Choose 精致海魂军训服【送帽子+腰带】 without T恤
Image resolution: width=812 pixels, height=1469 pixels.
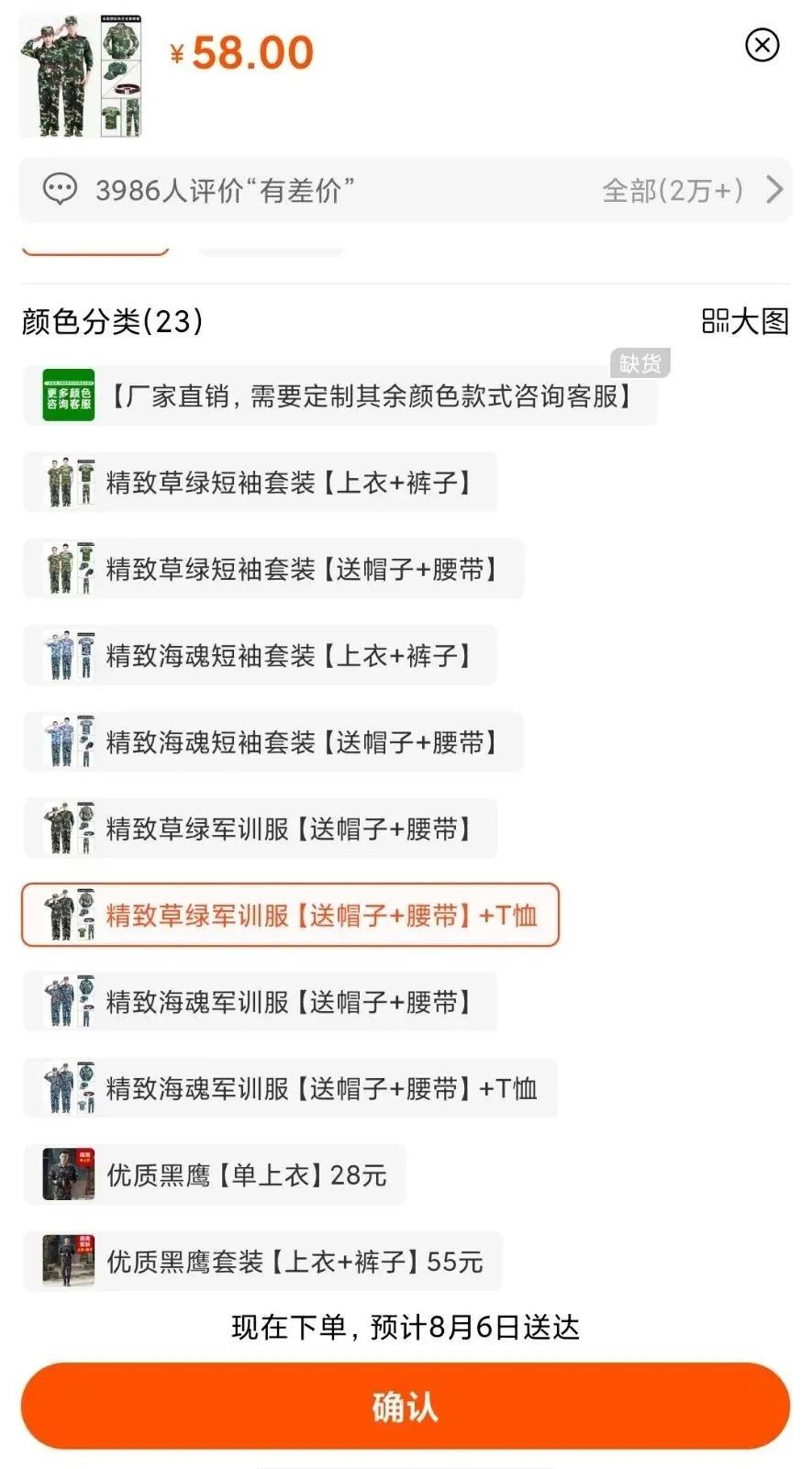pyautogui.click(x=261, y=1002)
